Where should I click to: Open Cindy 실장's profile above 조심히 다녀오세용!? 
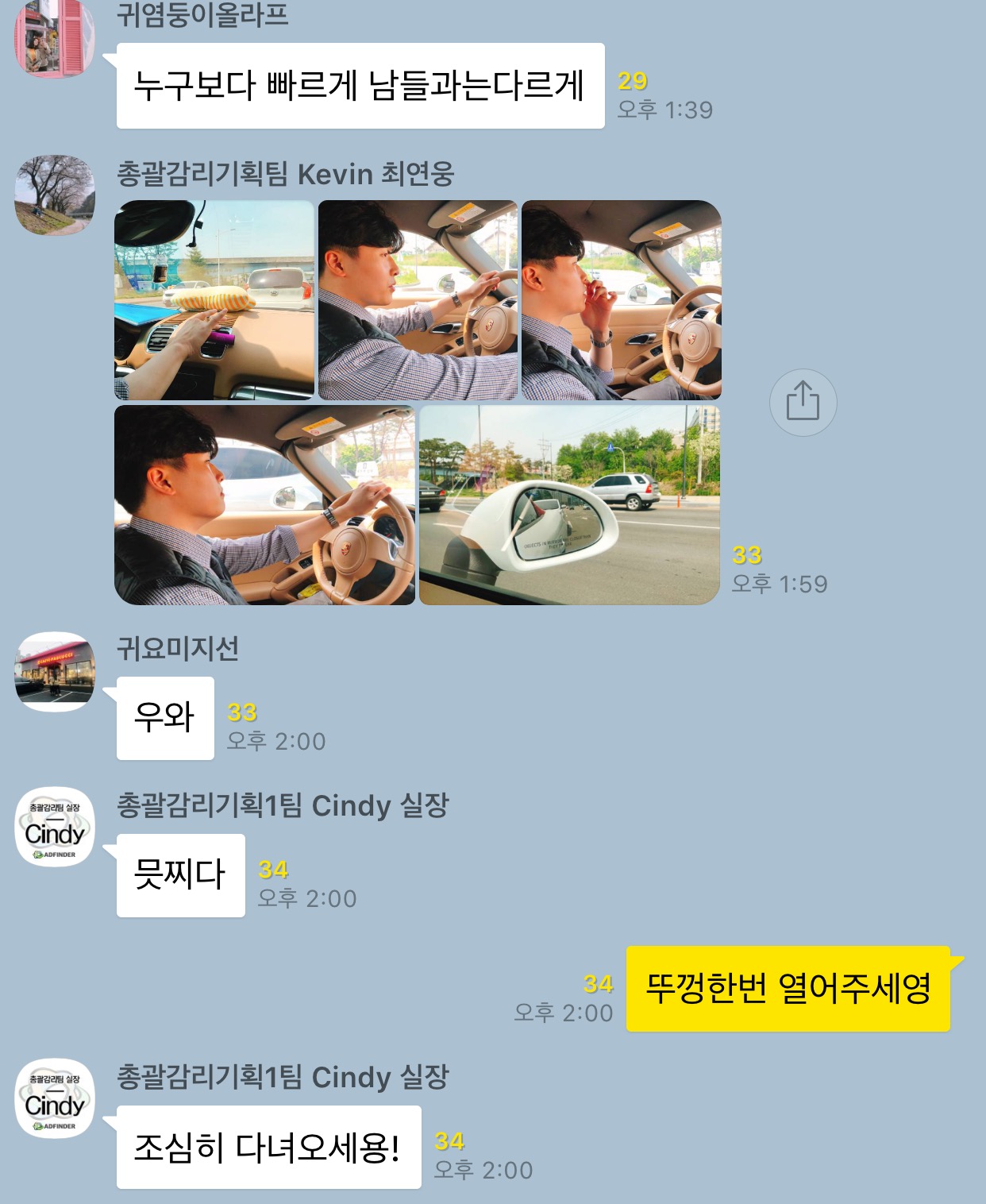click(x=55, y=1099)
